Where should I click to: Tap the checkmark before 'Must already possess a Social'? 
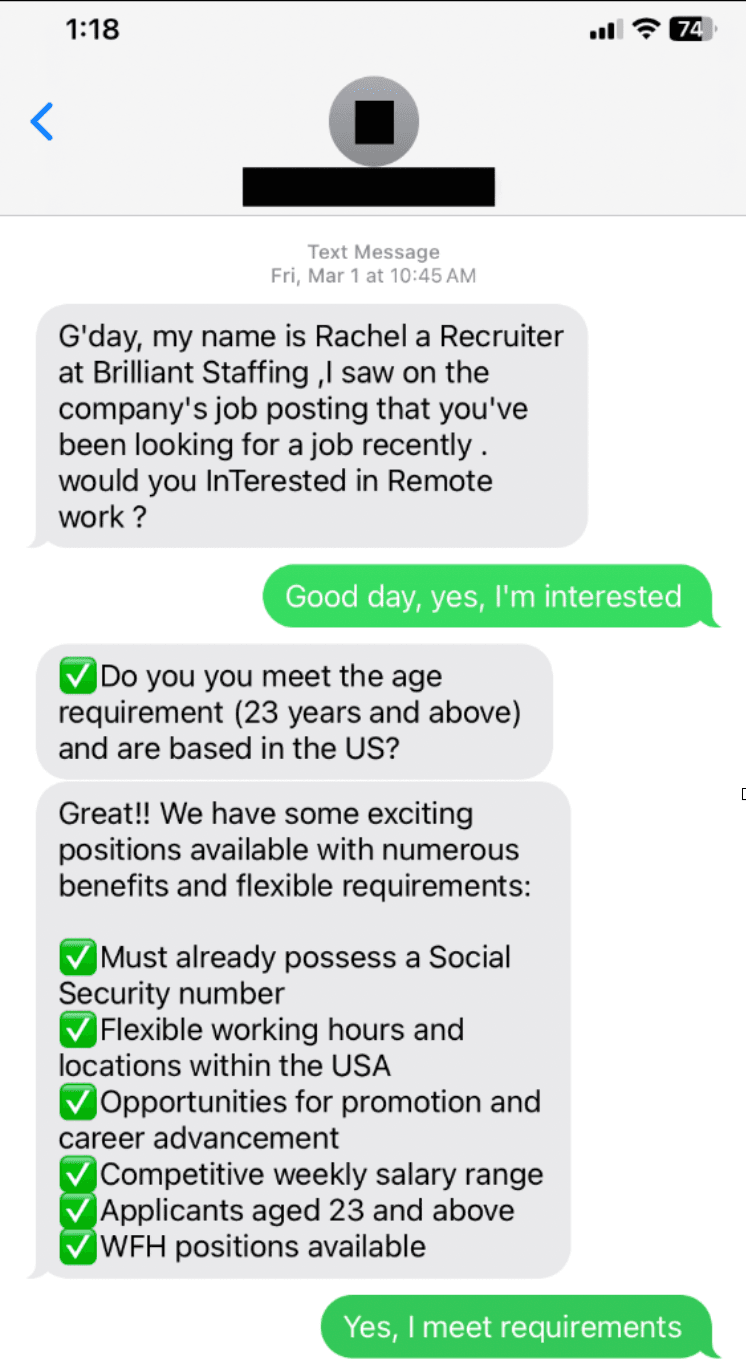coord(78,957)
